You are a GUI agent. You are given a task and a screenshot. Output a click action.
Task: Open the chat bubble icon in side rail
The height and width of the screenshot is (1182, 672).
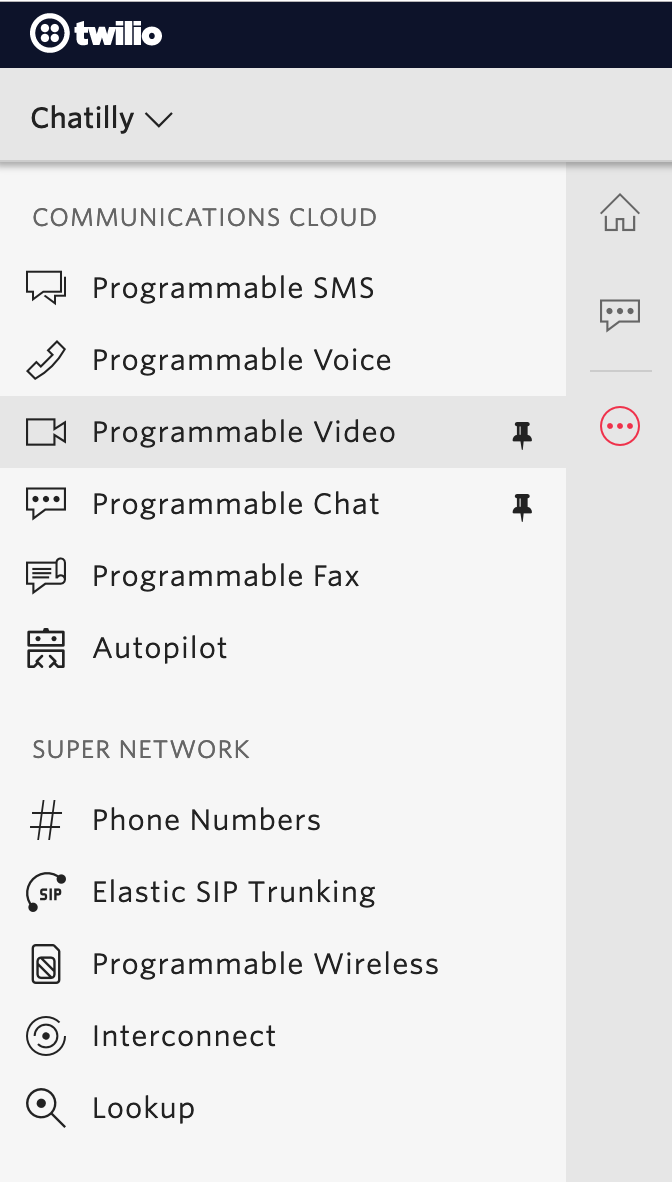pyautogui.click(x=620, y=314)
